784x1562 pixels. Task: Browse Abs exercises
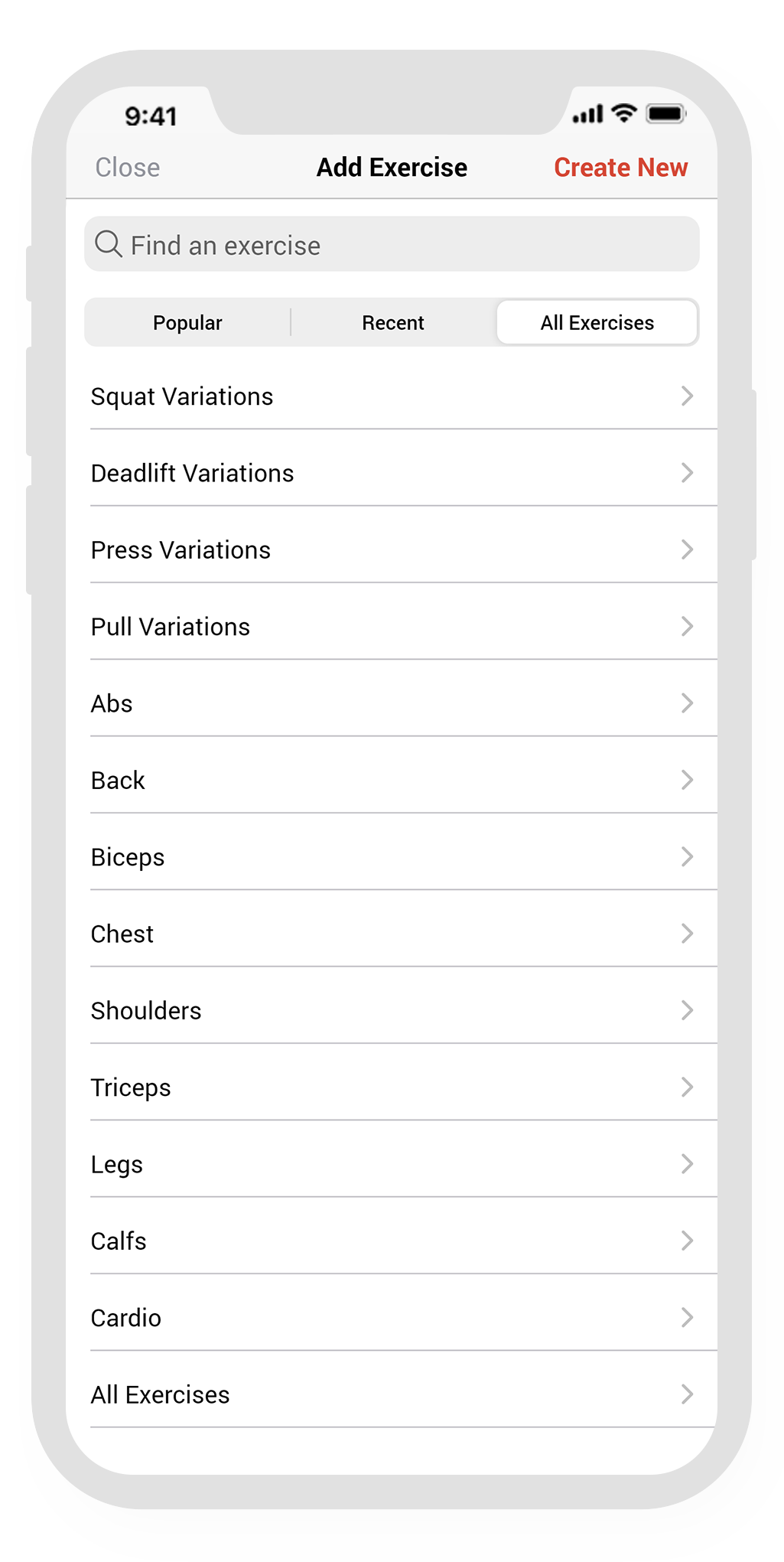[x=392, y=703]
